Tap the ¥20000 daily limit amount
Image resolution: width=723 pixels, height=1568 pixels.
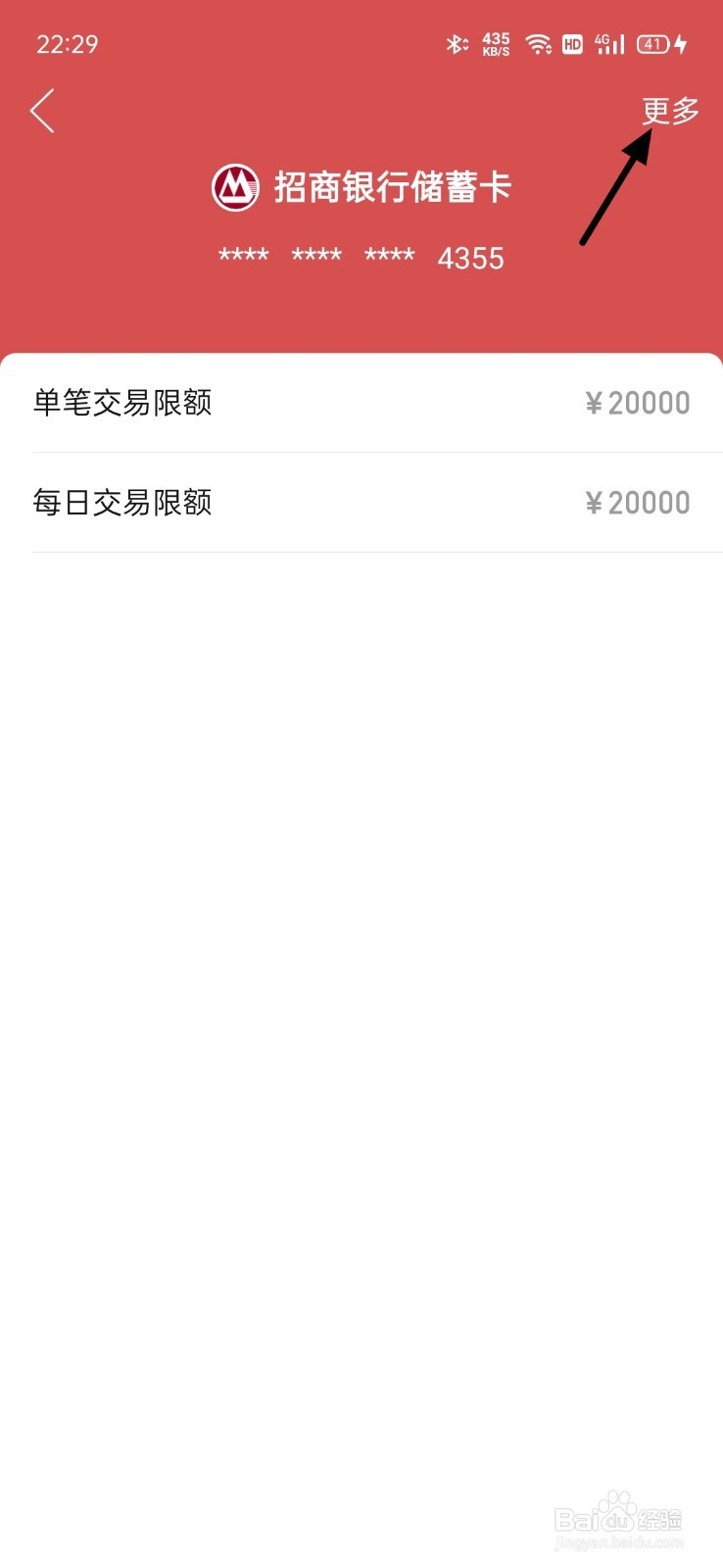[x=637, y=503]
